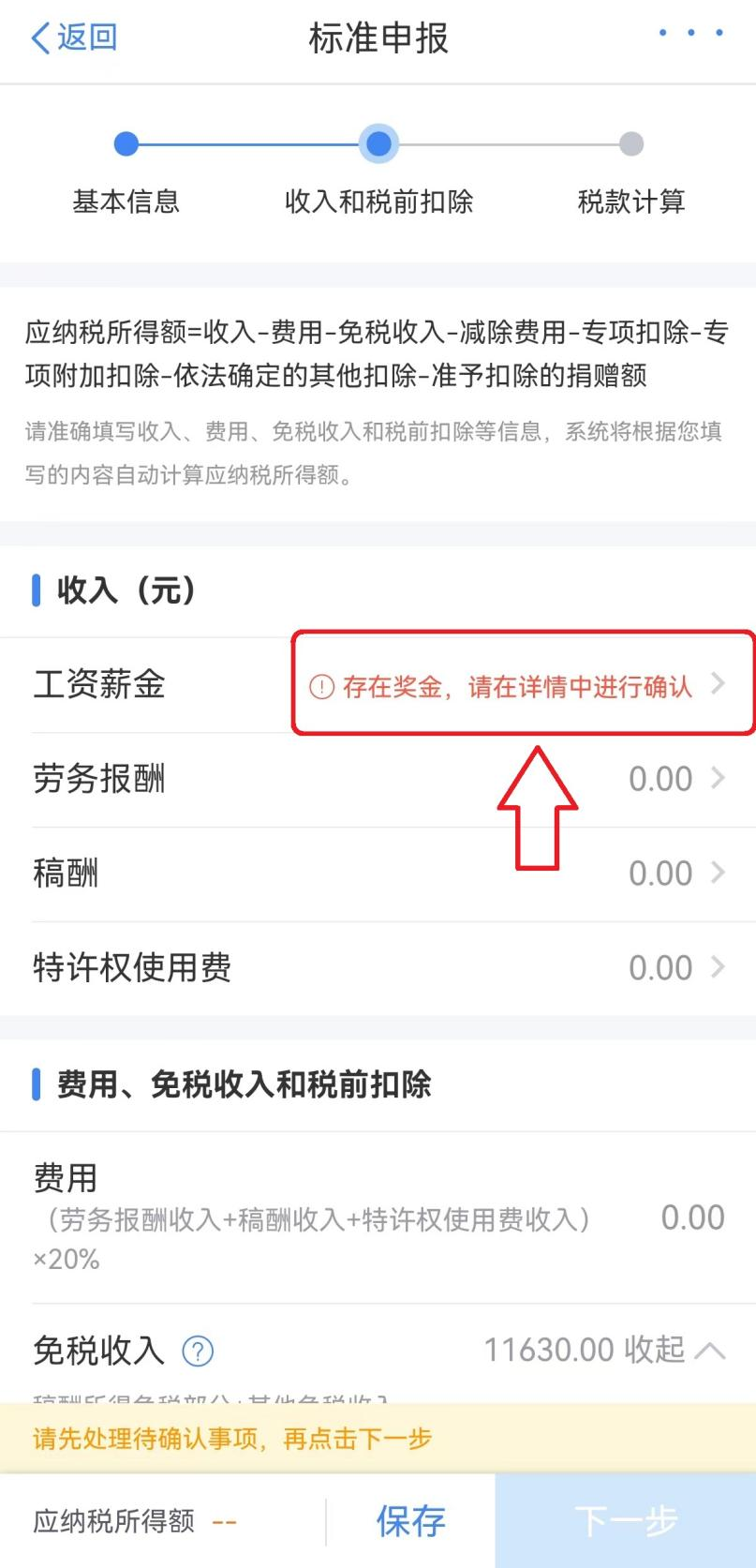Open the 稿酬 income row
Screen dimensions: 756x1568
(x=378, y=874)
